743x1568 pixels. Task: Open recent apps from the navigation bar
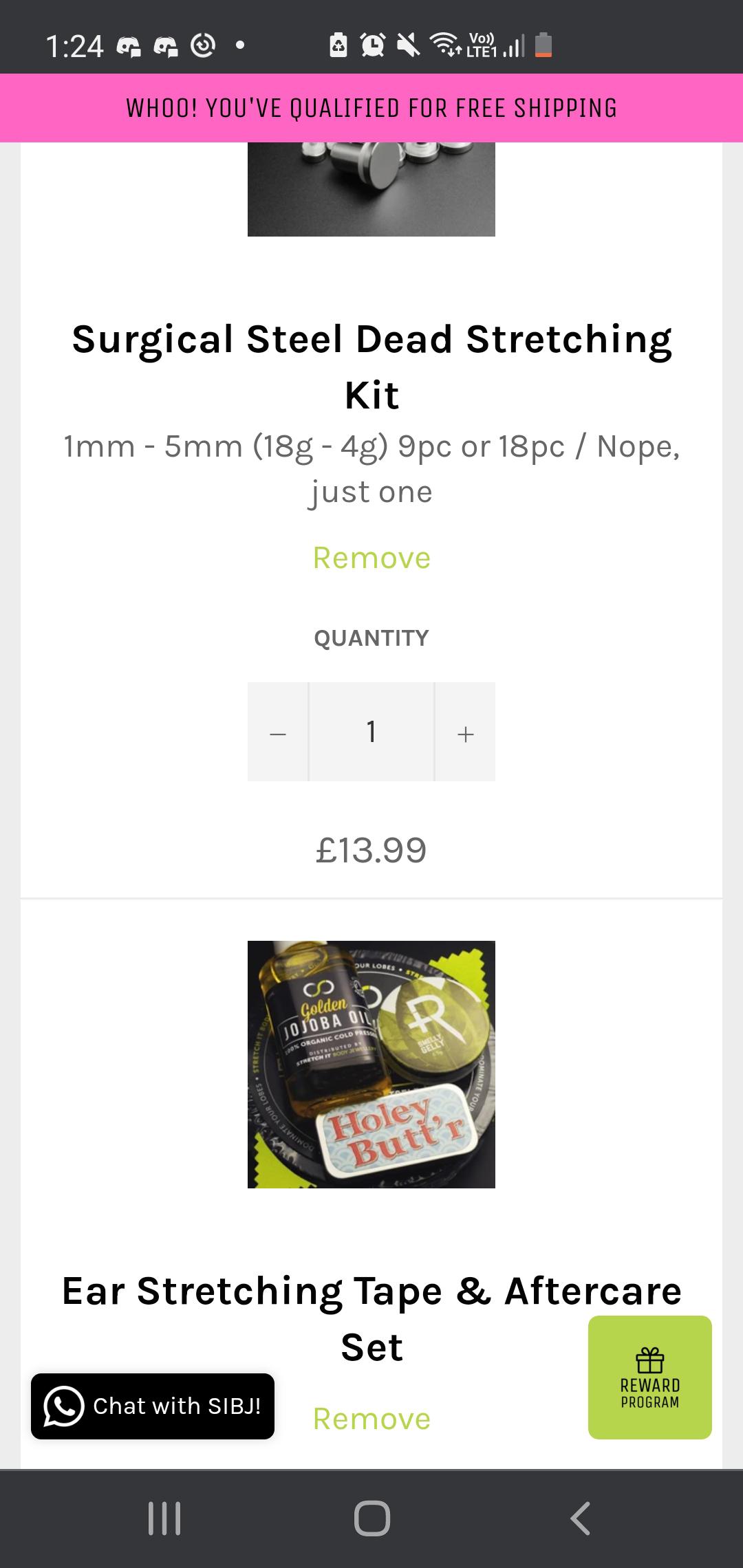(164, 1518)
